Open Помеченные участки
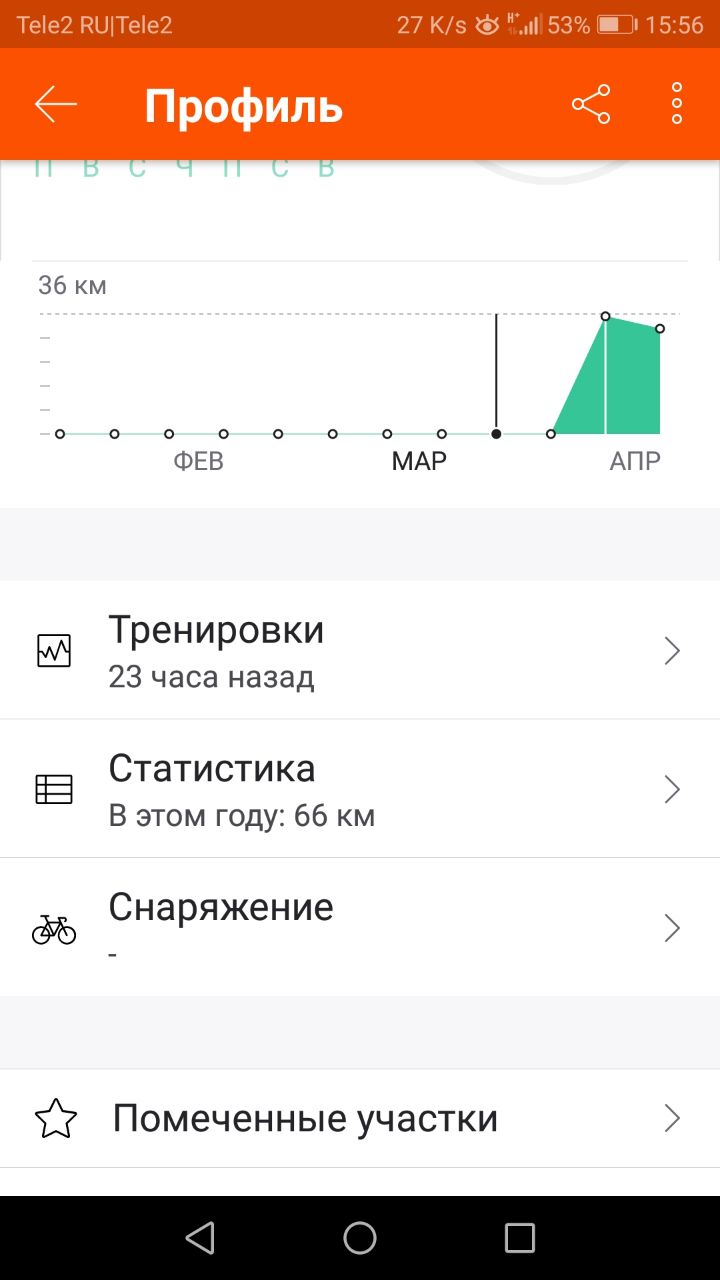720x1280 pixels. (x=360, y=1118)
